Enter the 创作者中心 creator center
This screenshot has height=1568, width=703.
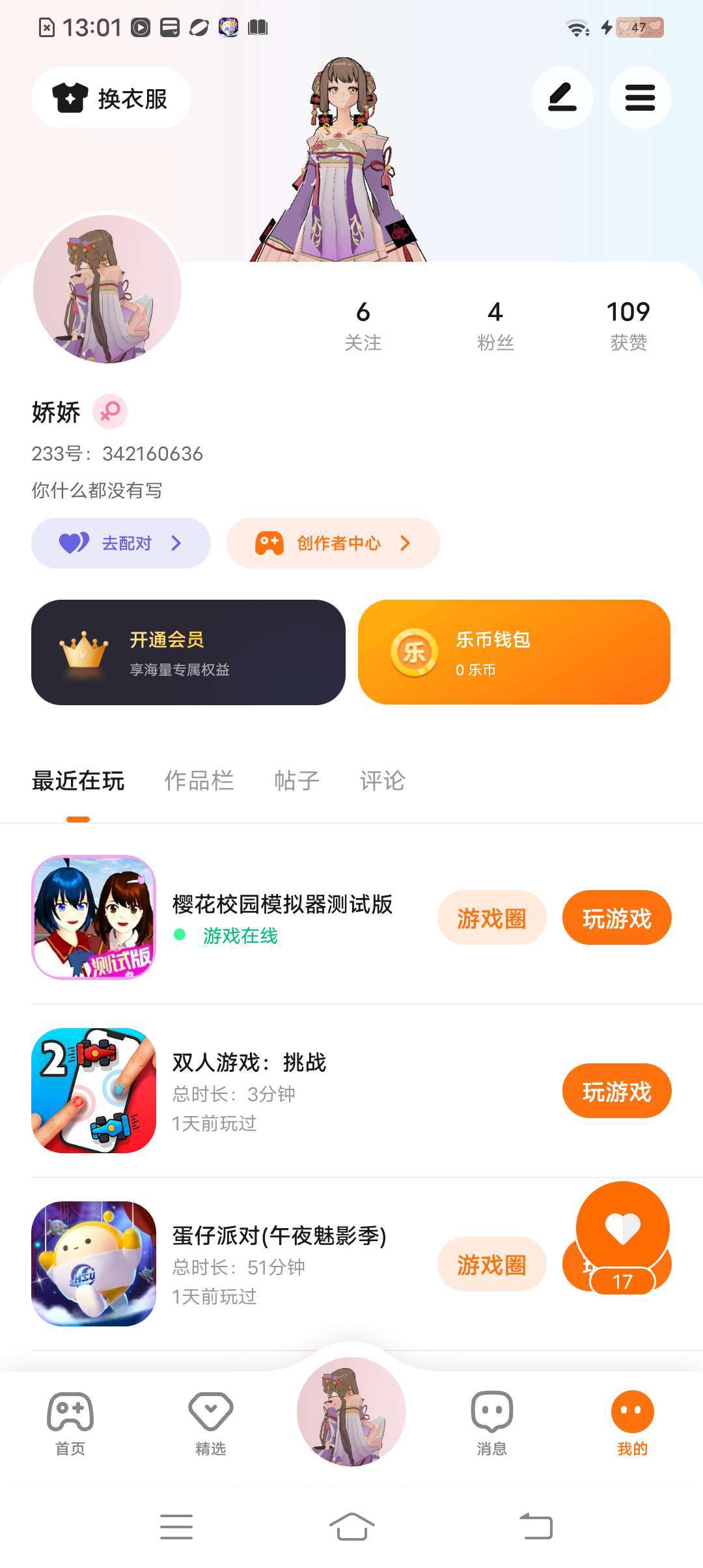click(333, 543)
